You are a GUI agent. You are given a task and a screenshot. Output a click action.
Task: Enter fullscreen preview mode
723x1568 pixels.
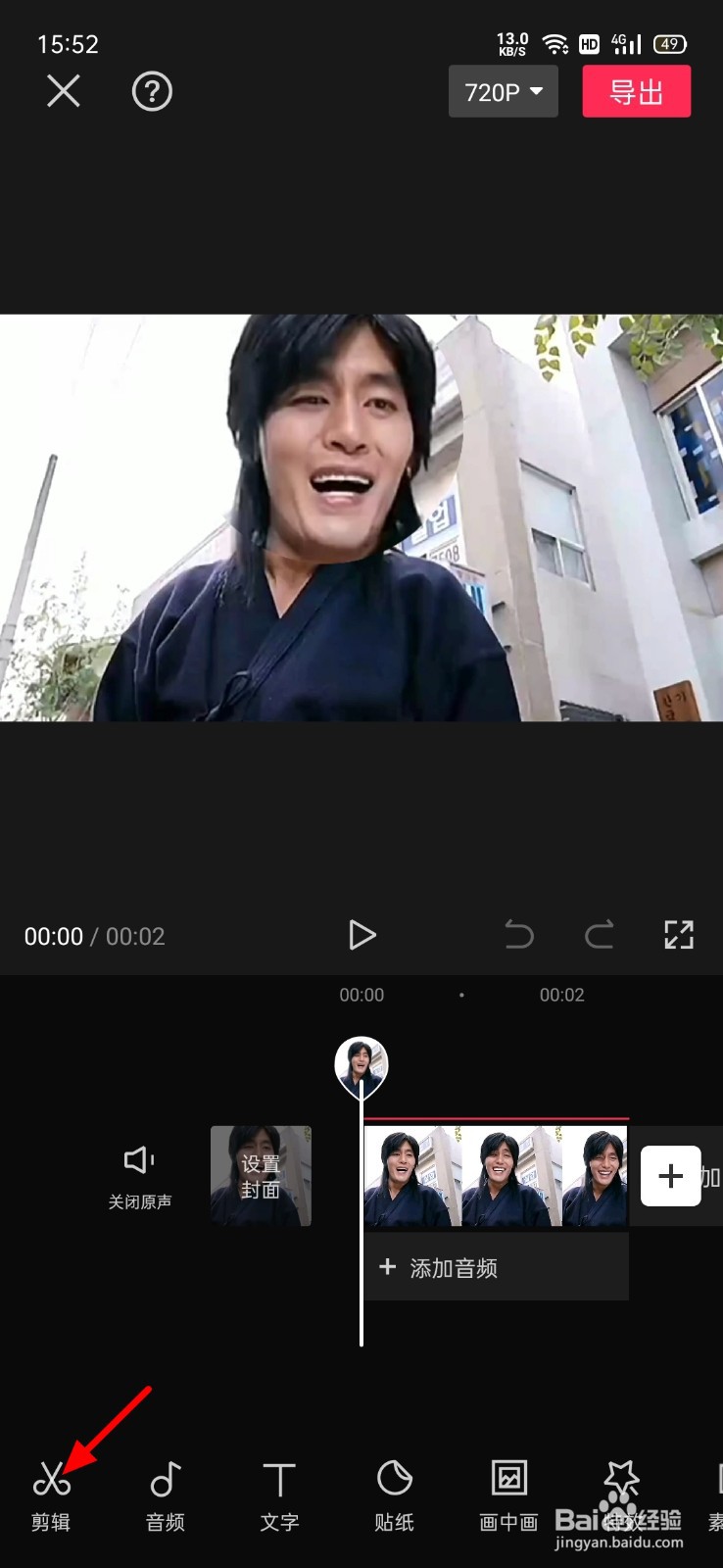click(679, 936)
